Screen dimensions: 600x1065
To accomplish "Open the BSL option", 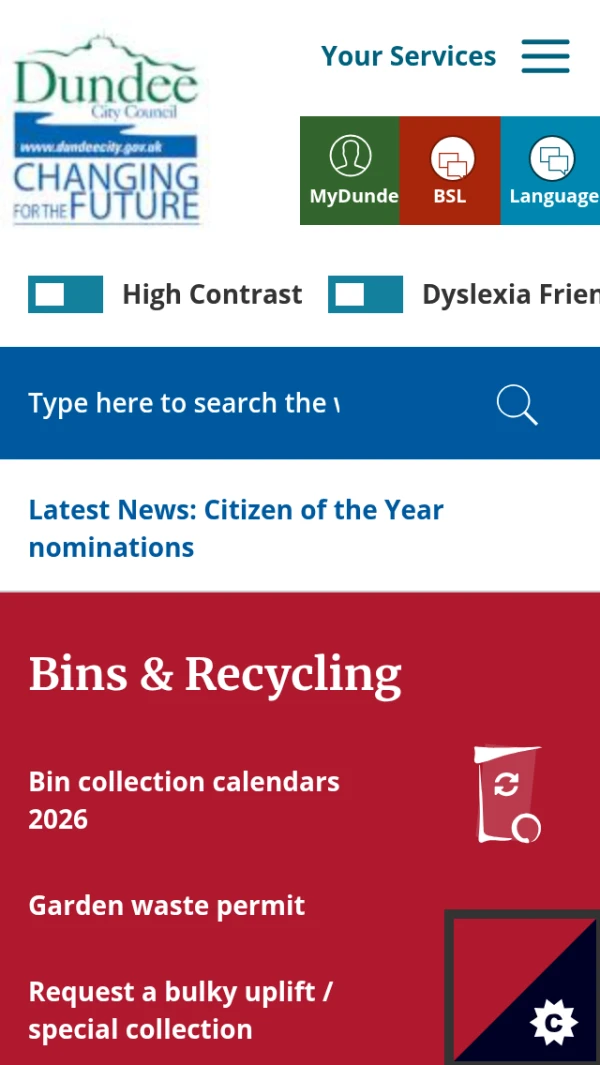I will (x=450, y=171).
